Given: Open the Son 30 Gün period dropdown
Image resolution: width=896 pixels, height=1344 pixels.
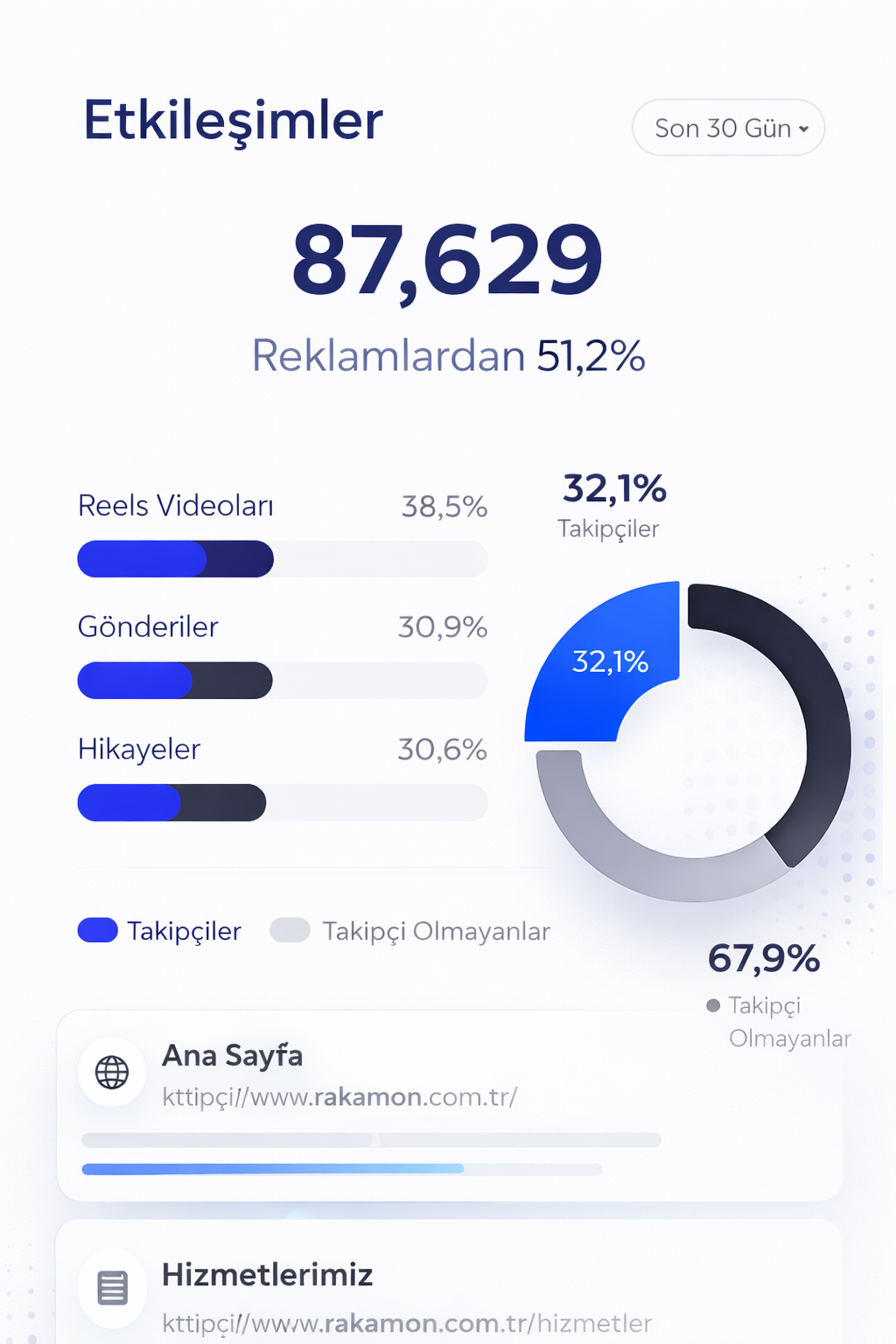Looking at the screenshot, I should coord(728,128).
